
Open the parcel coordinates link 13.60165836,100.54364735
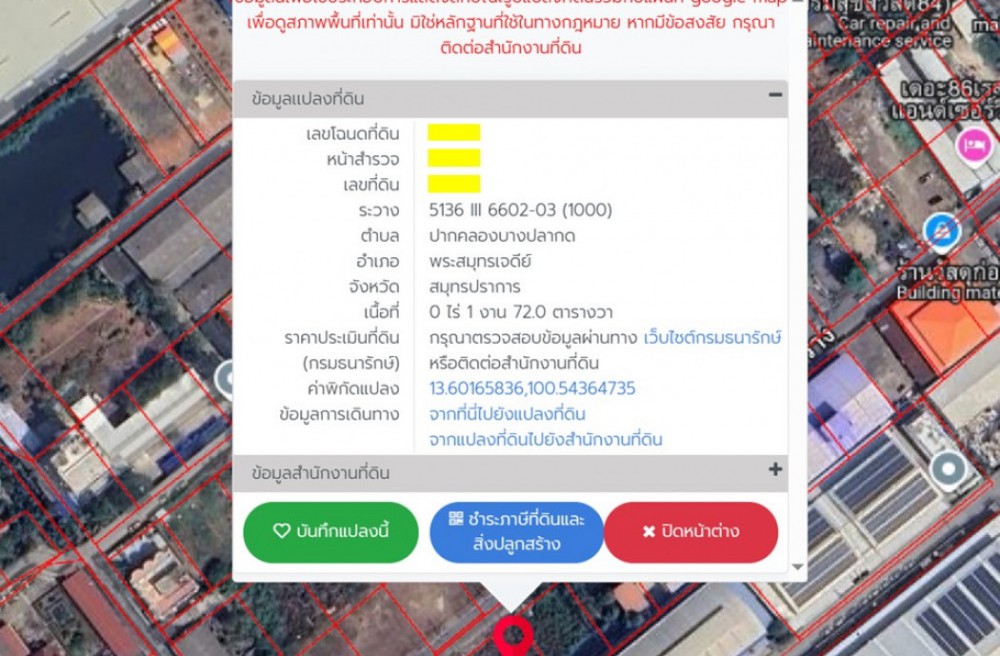[532, 388]
